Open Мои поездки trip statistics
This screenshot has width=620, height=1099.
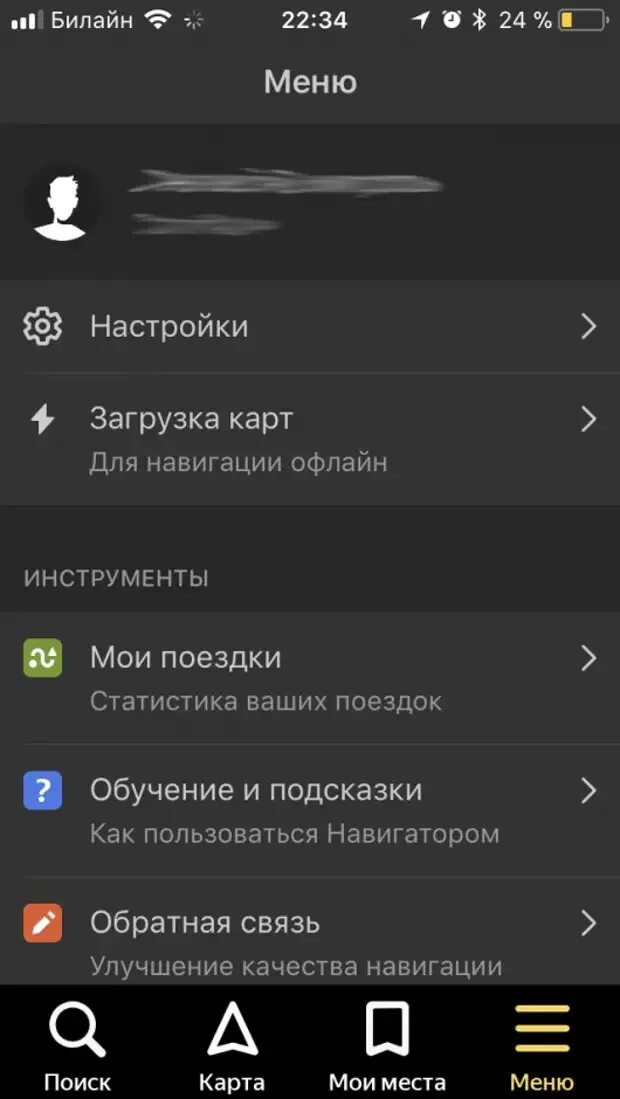[x=310, y=678]
